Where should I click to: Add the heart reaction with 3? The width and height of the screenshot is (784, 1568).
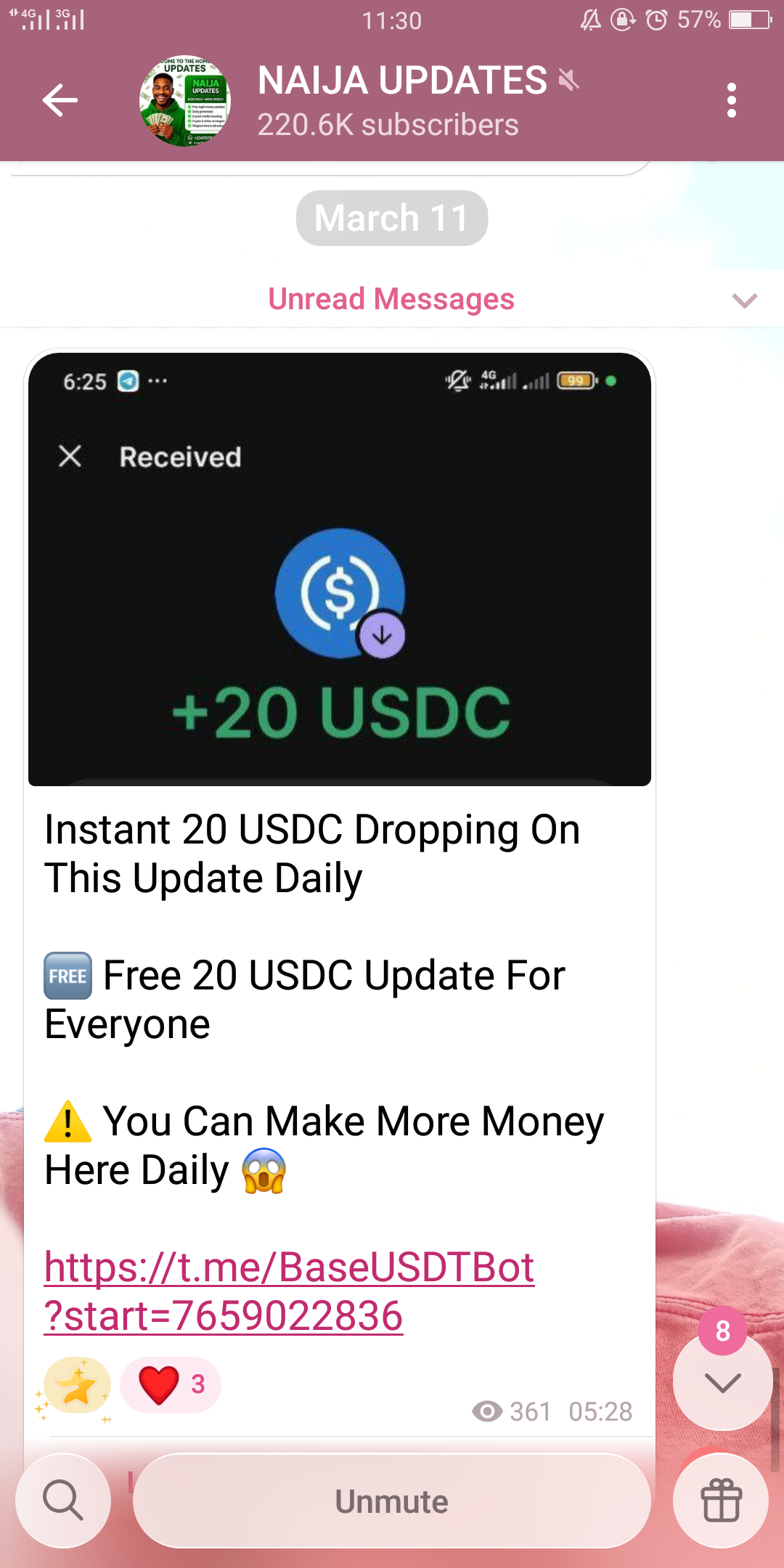pos(171,1384)
